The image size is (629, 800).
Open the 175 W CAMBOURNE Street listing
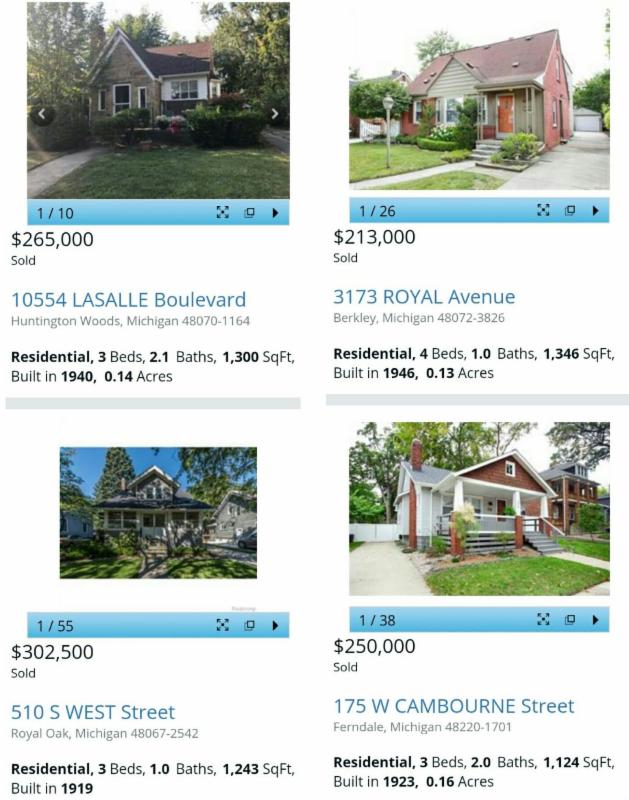click(x=454, y=706)
